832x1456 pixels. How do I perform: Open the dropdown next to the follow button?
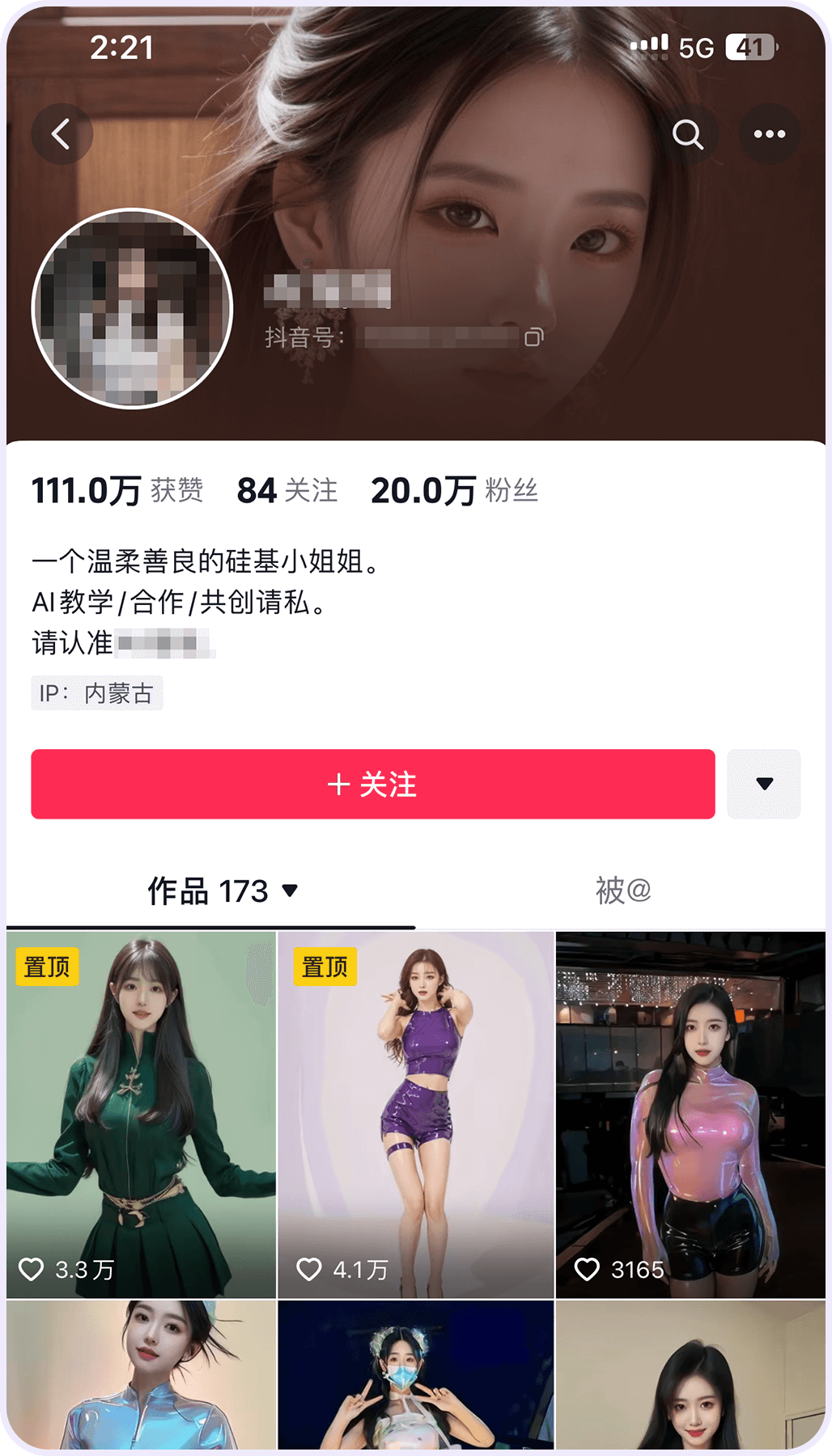[x=763, y=783]
